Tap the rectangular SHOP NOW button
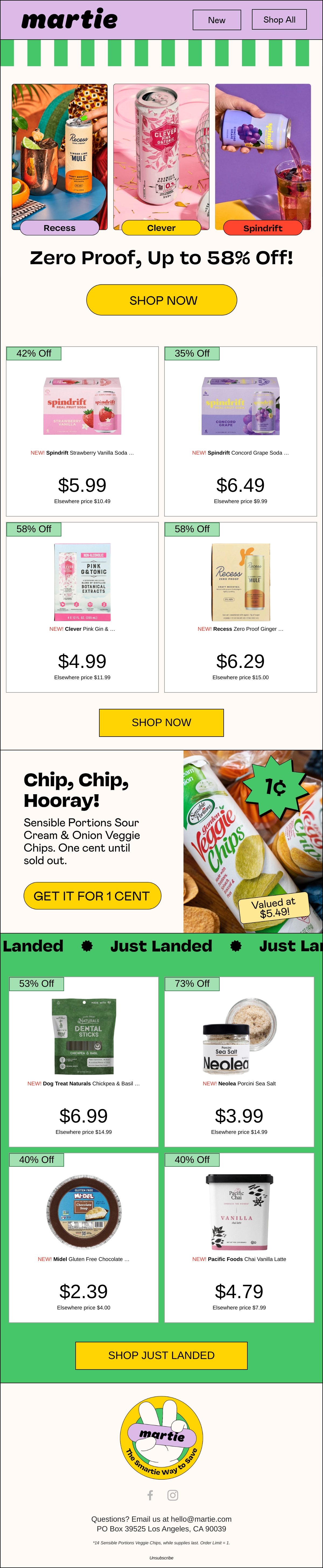The width and height of the screenshot is (323, 1568). (x=161, y=723)
